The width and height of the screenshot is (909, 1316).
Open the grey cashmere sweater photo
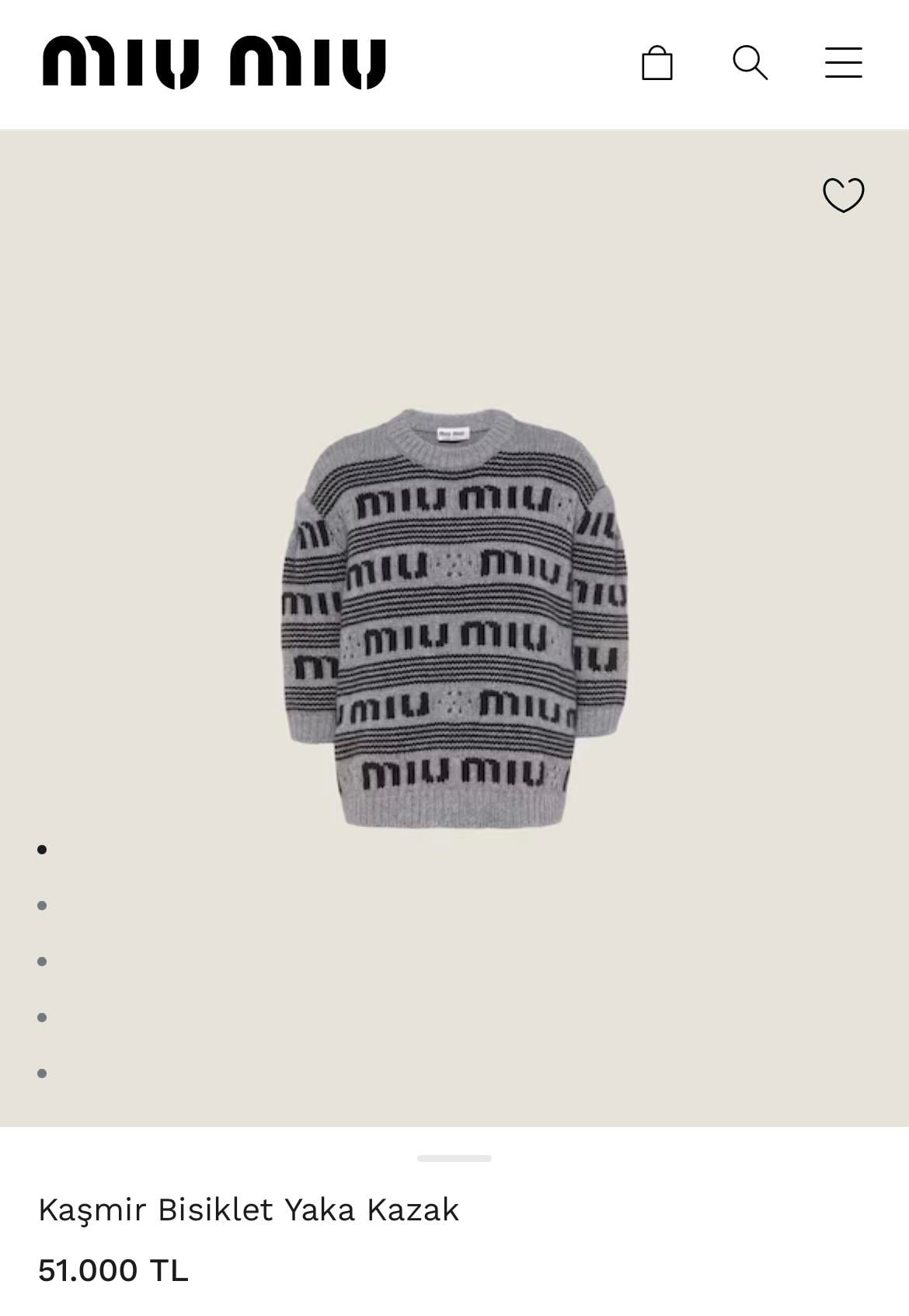click(454, 618)
